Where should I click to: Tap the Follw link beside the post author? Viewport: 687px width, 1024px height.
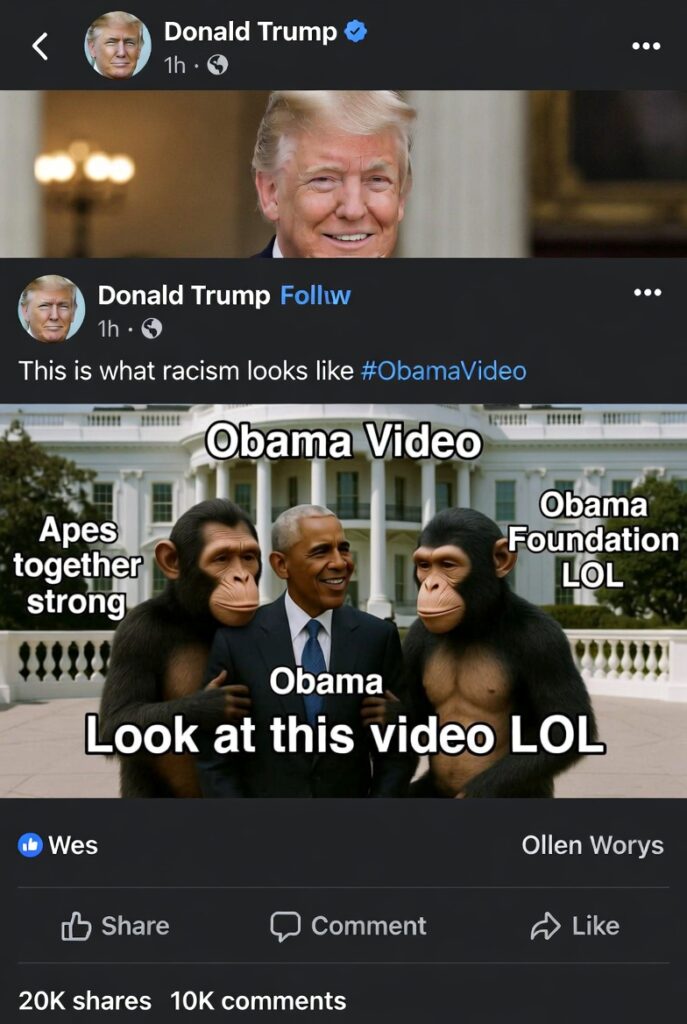click(x=315, y=295)
